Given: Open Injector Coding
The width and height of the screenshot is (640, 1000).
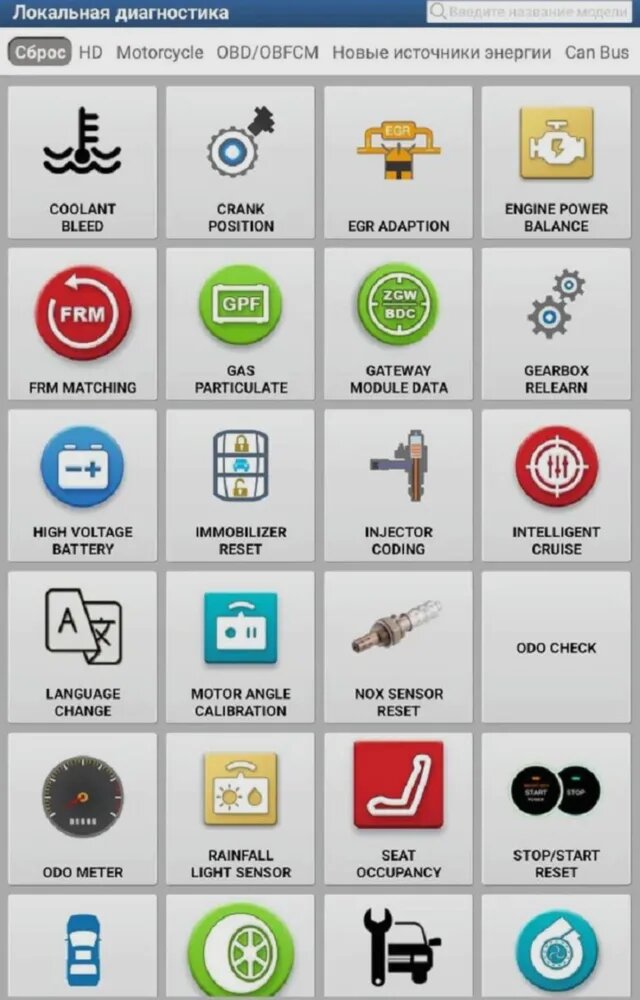Looking at the screenshot, I should click(398, 485).
